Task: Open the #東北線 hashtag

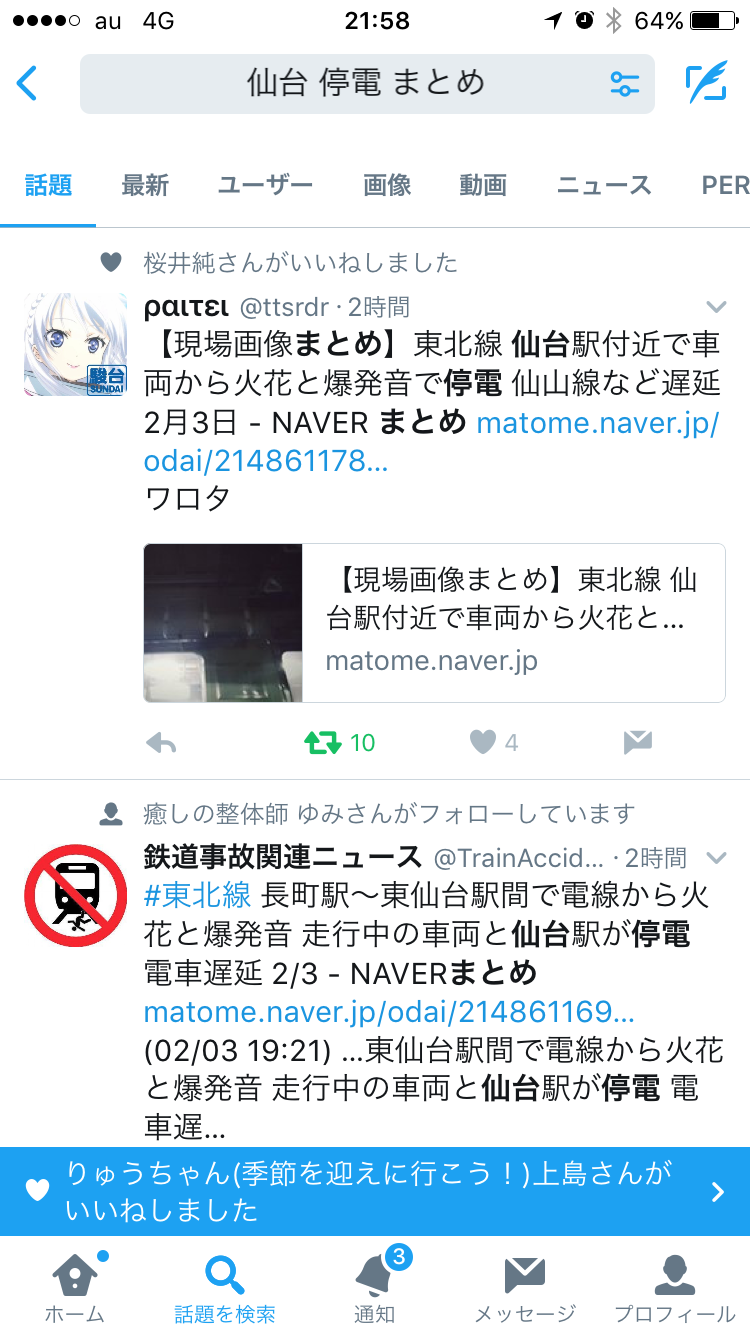Action: pyautogui.click(x=196, y=895)
